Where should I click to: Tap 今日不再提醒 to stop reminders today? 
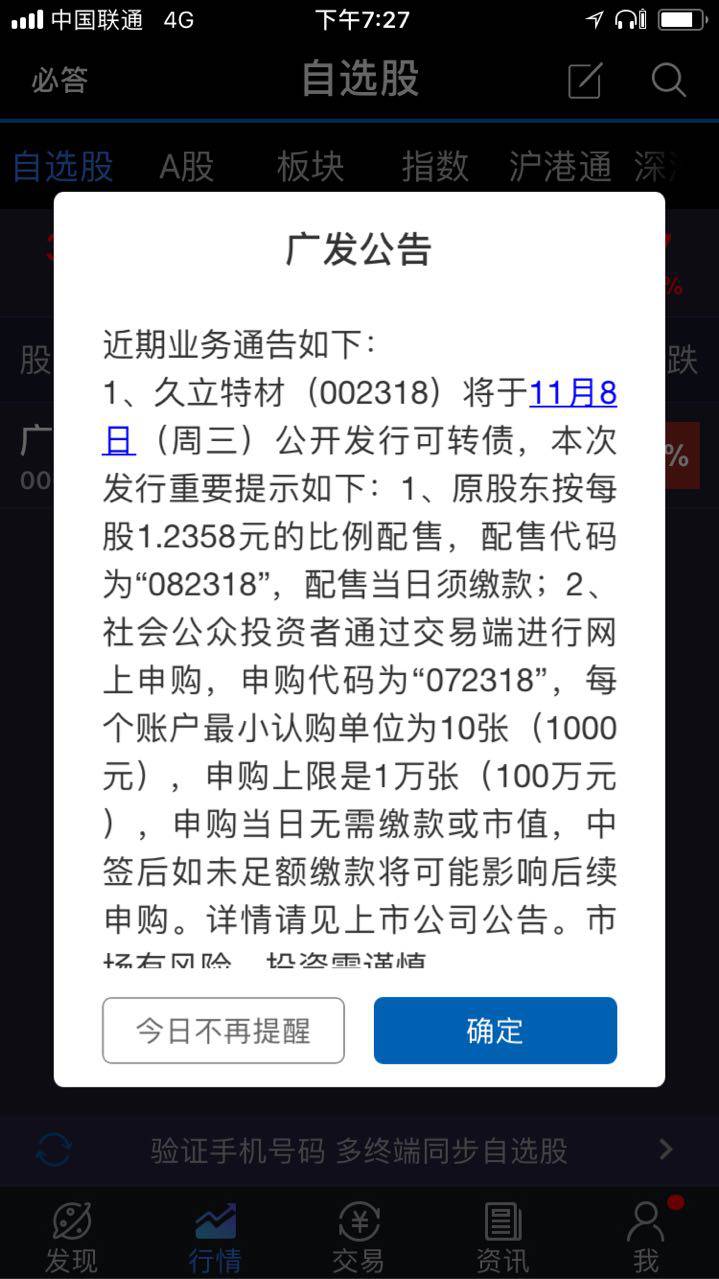223,1030
